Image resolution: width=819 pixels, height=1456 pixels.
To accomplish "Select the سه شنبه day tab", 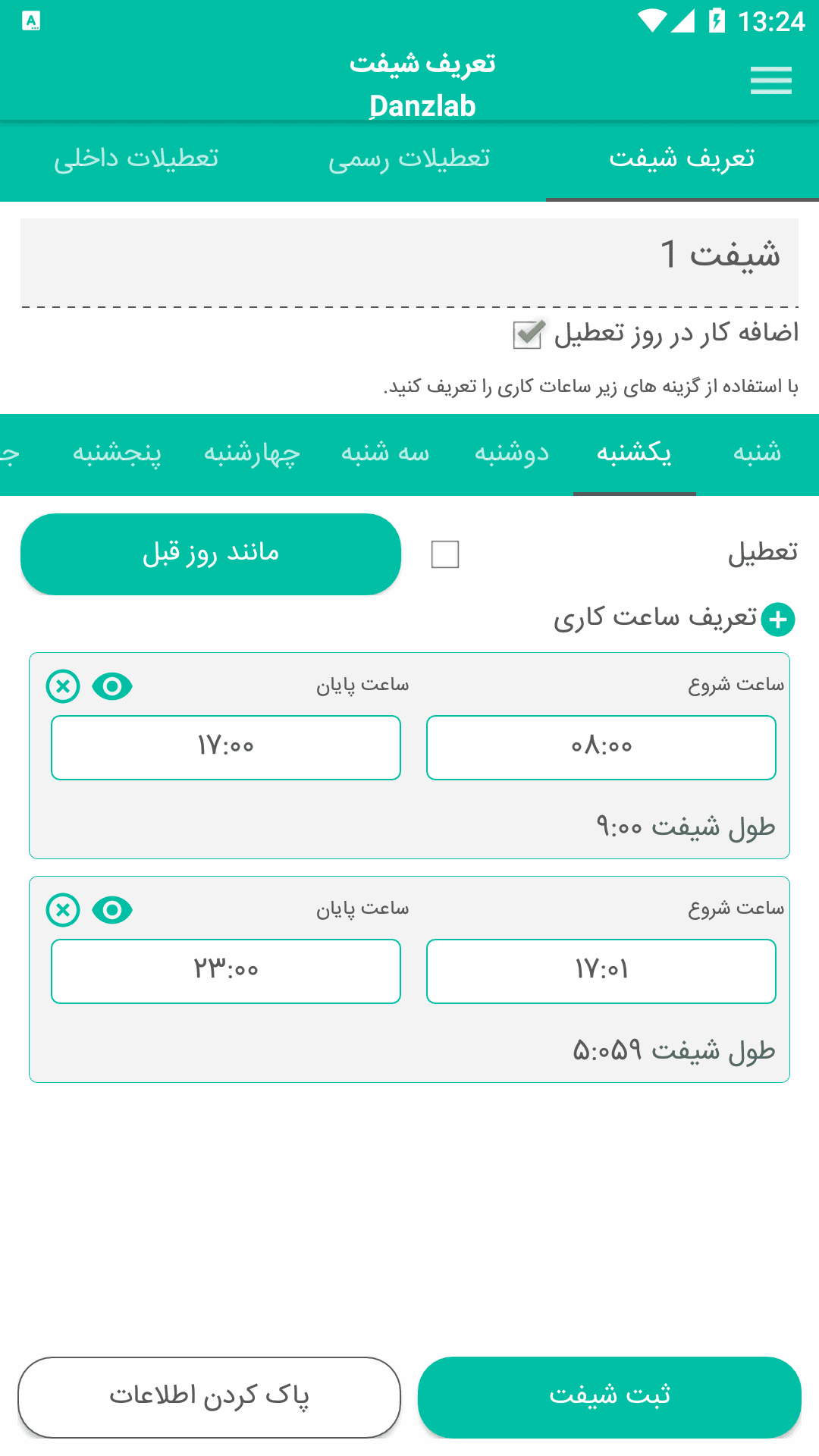I will coord(385,453).
